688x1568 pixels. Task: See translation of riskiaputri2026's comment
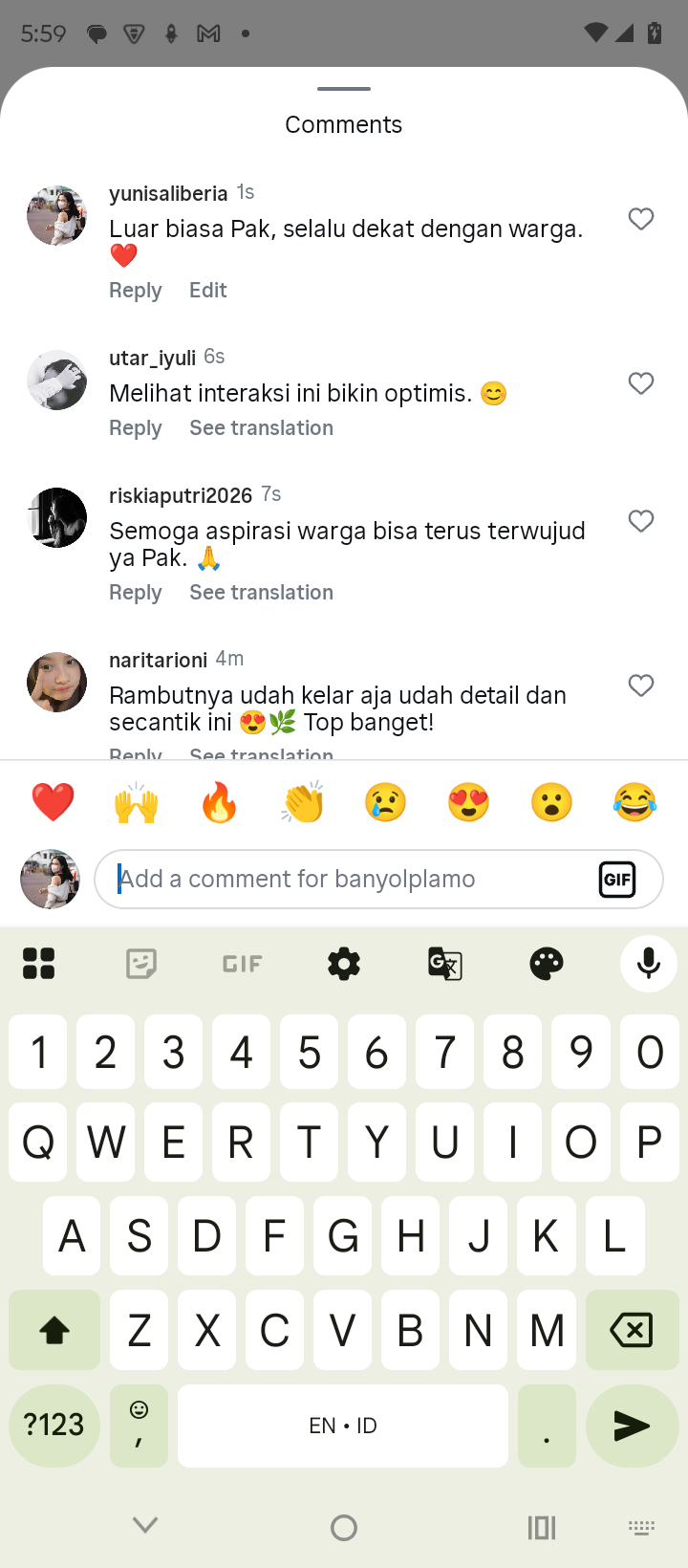261,592
